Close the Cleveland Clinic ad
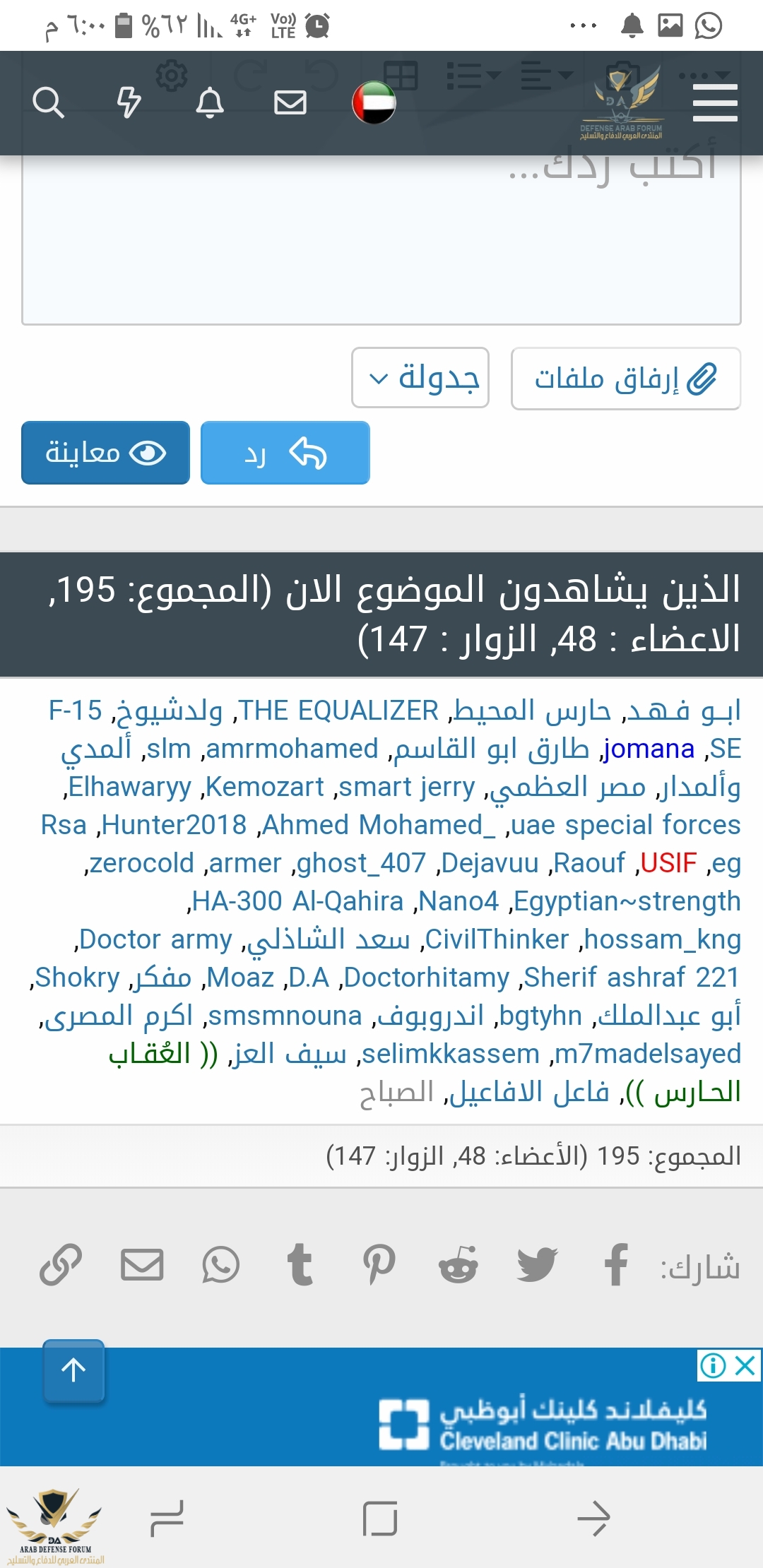The image size is (763, 1568). (x=745, y=1365)
